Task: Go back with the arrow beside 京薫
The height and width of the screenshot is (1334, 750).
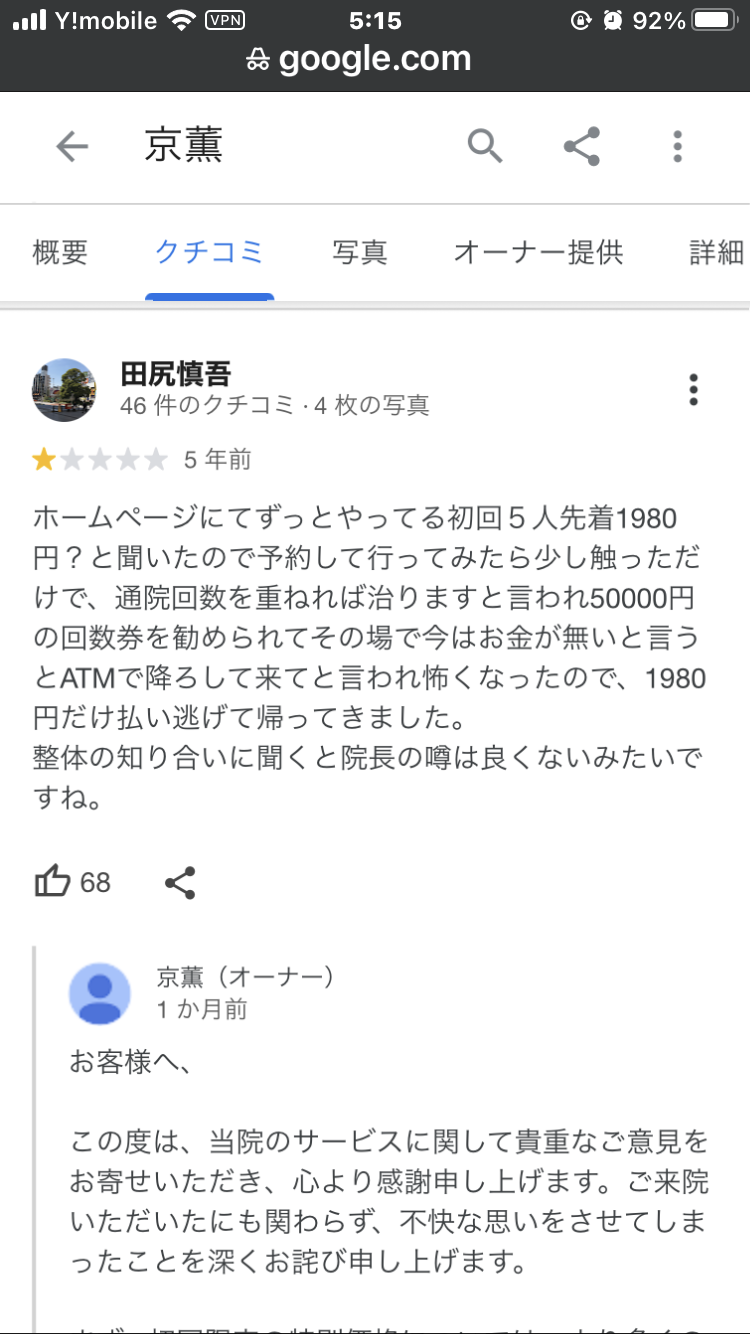Action: 72,147
